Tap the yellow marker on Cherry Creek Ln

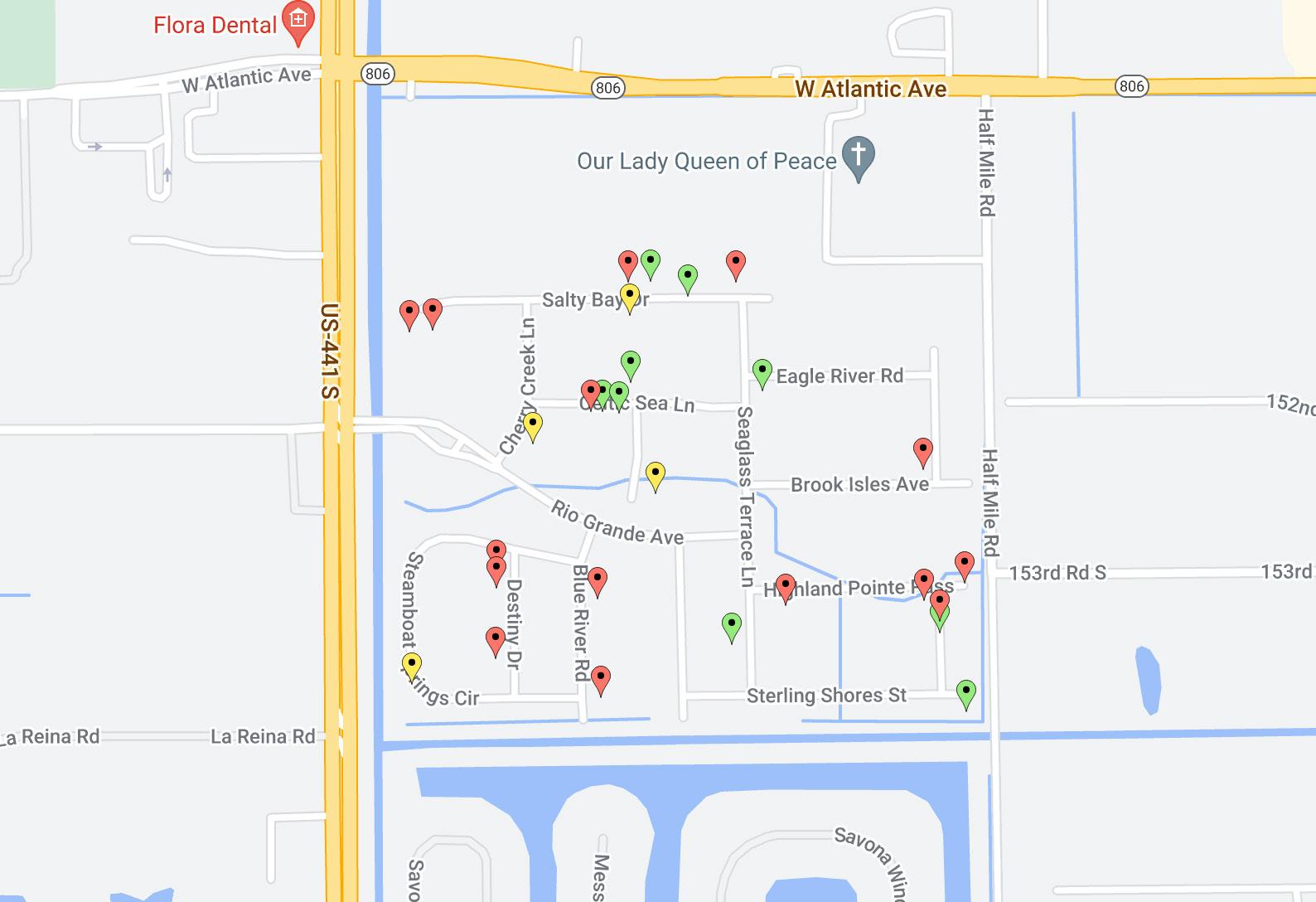(533, 426)
